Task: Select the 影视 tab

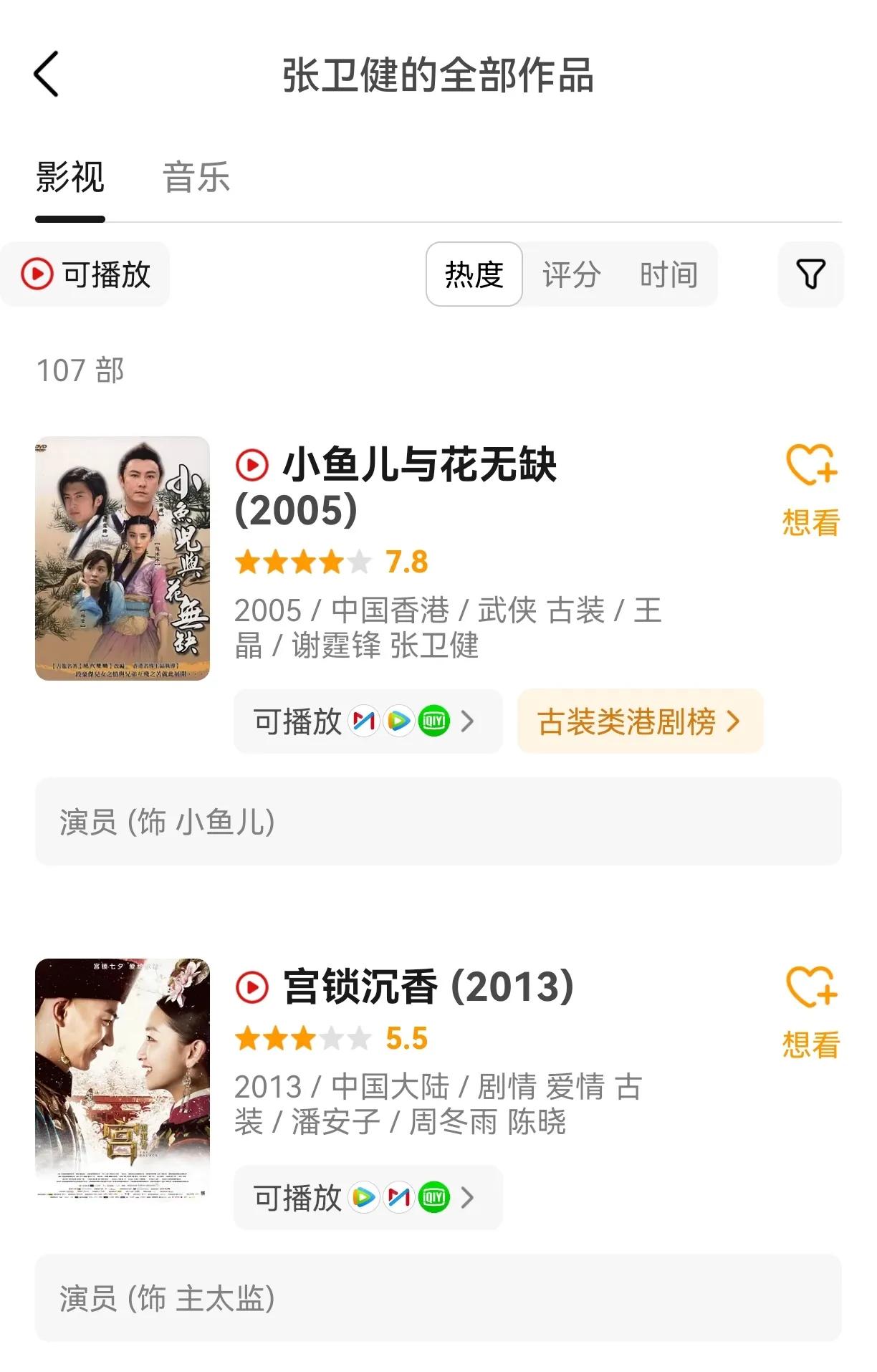Action: point(70,177)
